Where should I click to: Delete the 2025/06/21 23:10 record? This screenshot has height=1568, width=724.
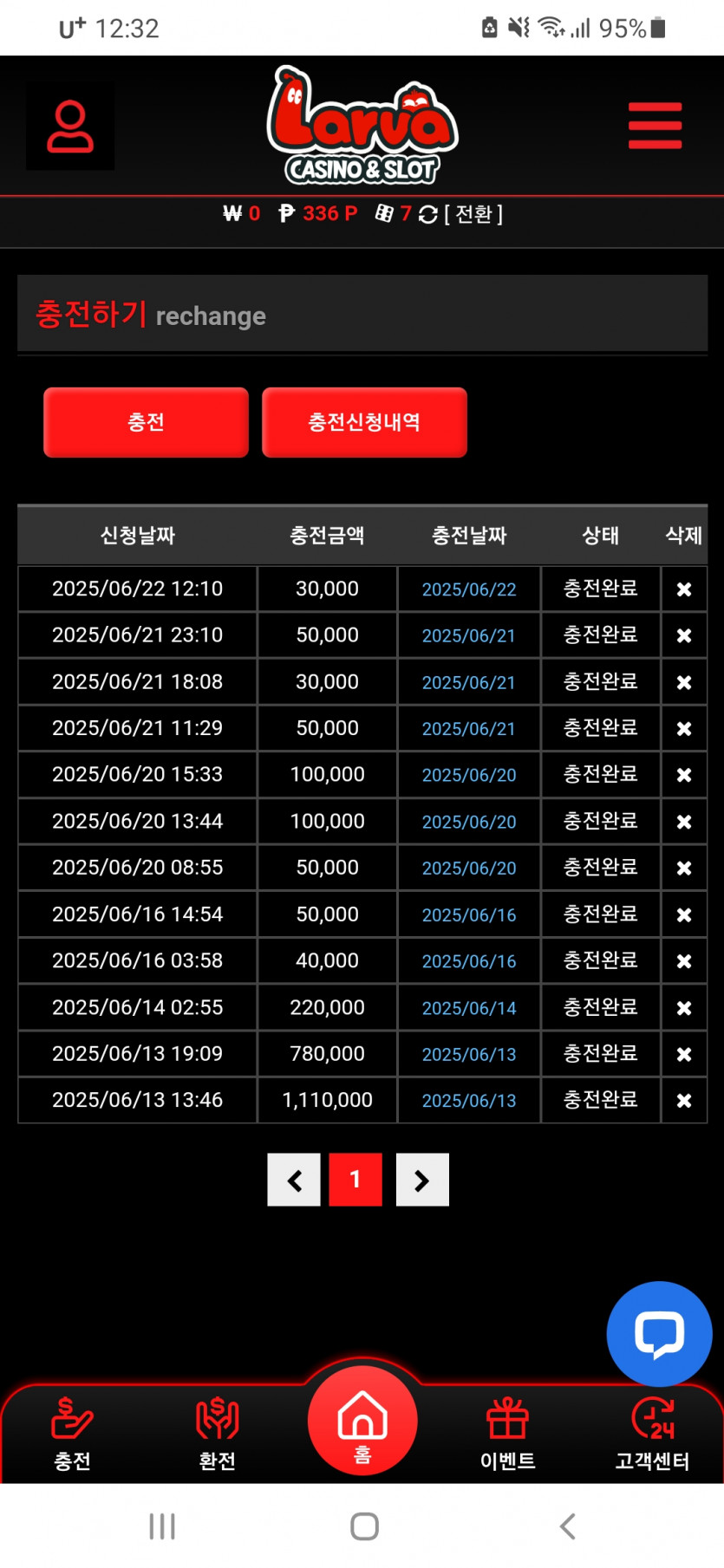coord(684,635)
